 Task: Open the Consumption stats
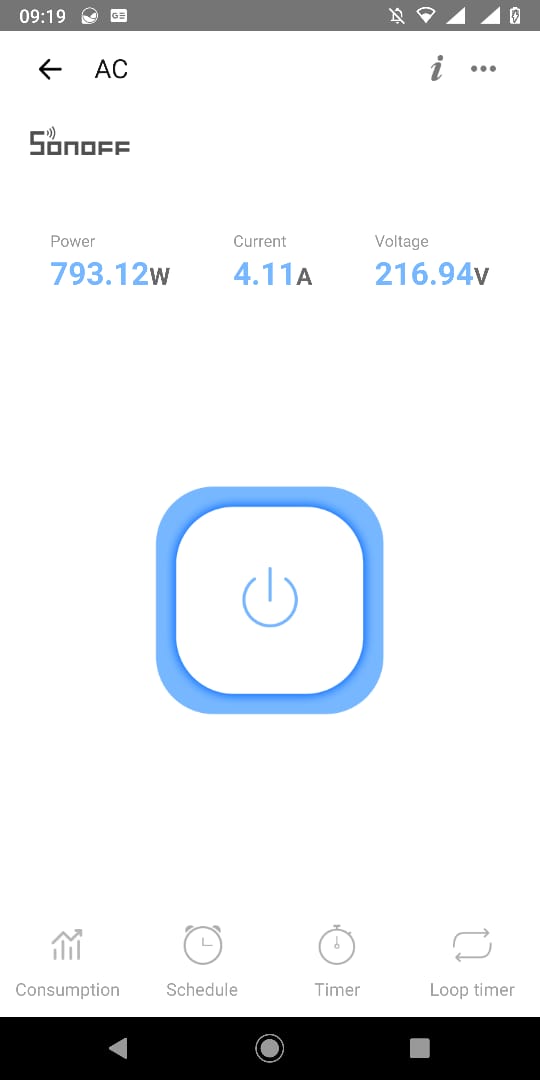click(x=68, y=963)
